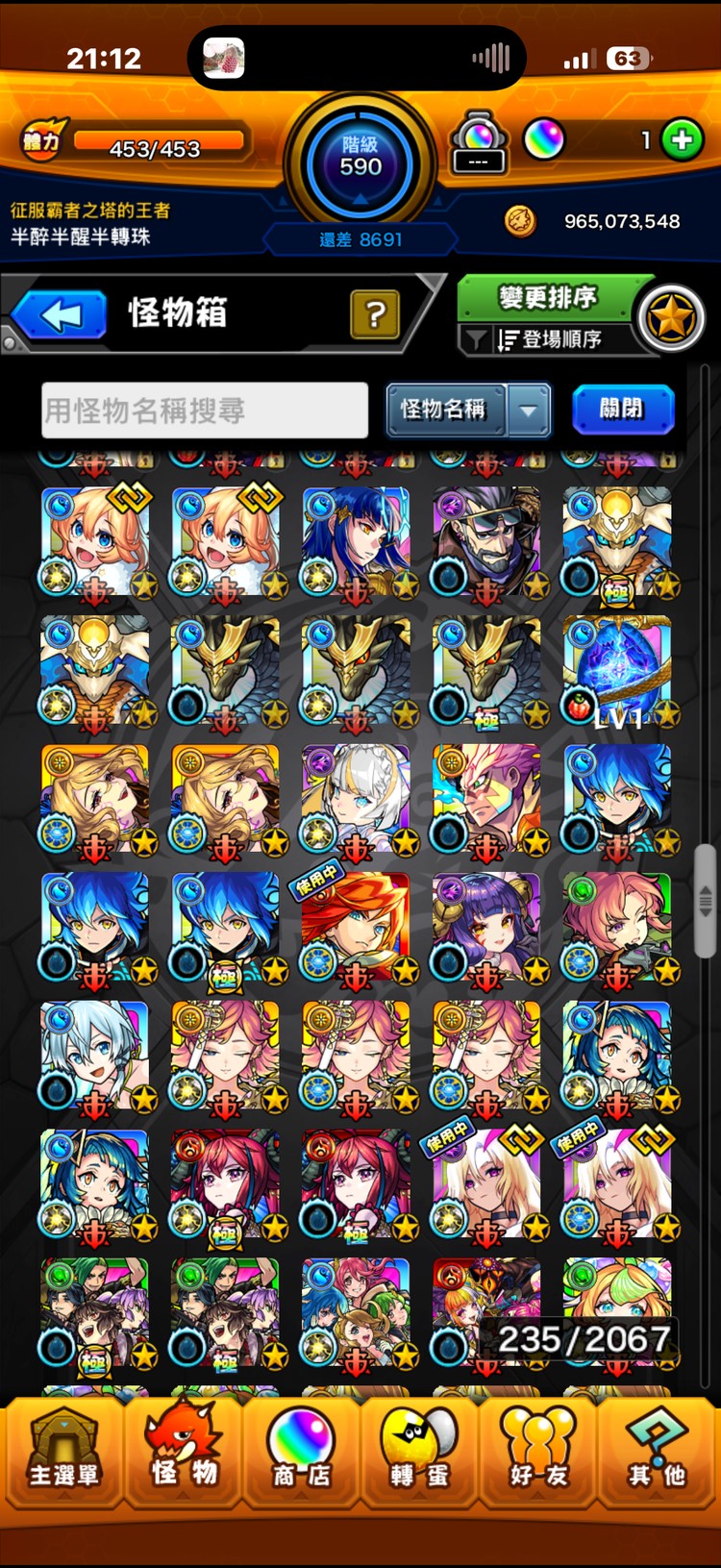This screenshot has width=721, height=1568.
Task: Add orbs with the green plus button
Action: click(x=683, y=140)
